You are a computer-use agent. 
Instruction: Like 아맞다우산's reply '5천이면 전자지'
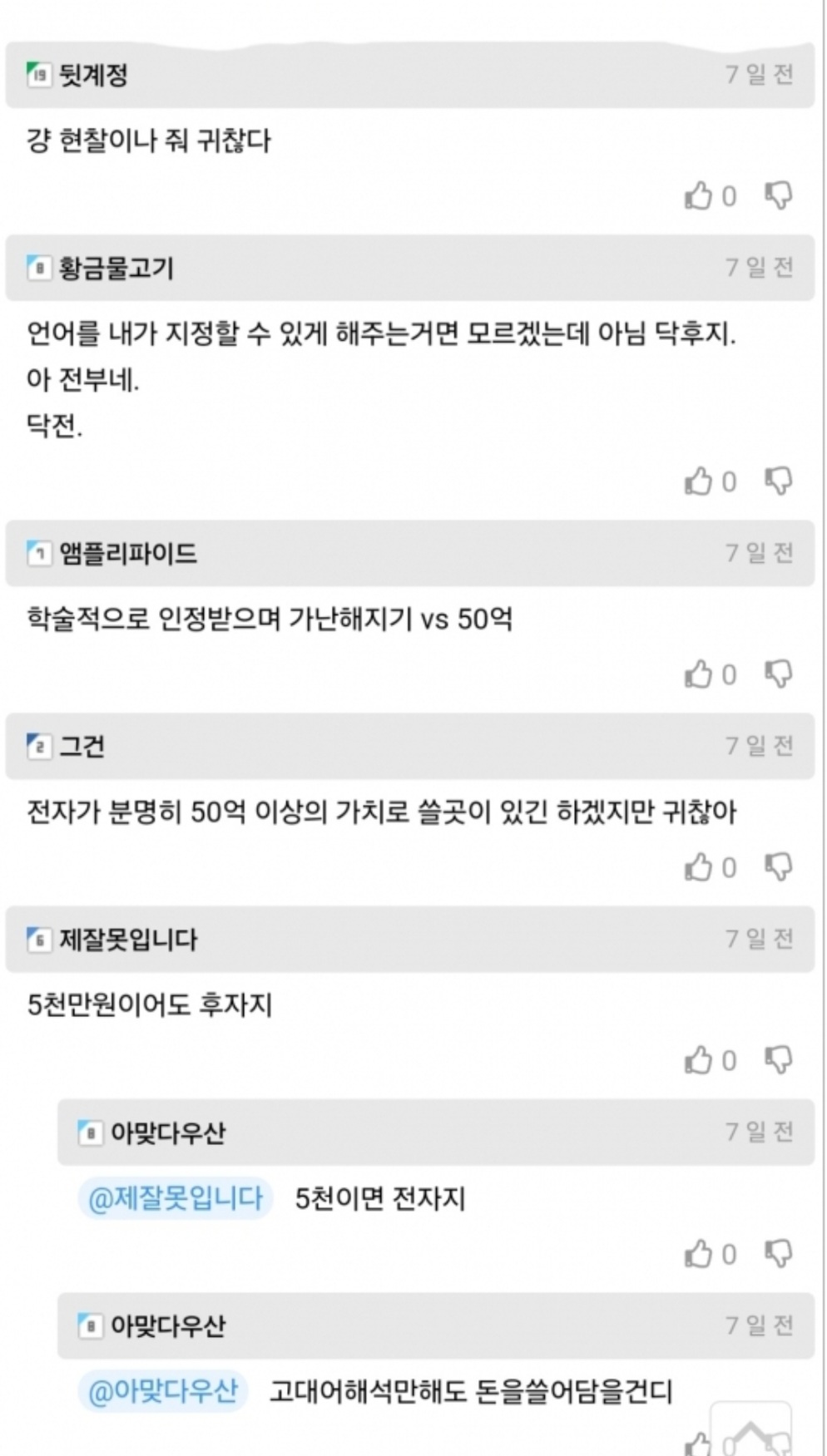(x=698, y=1252)
